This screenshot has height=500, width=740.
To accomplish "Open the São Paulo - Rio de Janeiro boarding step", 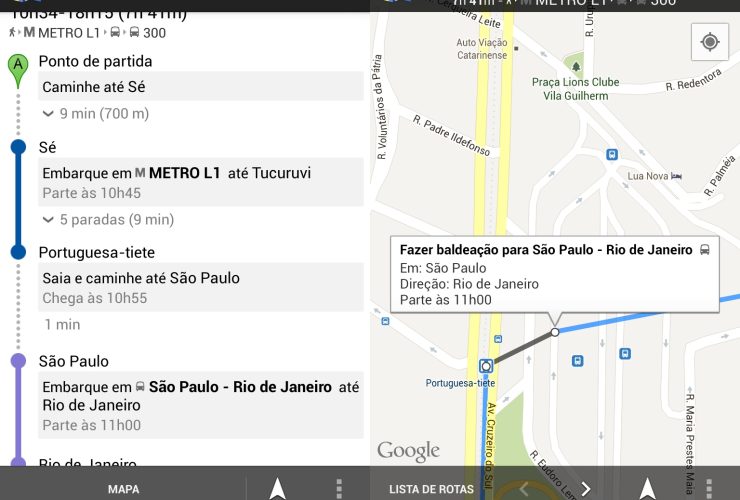I will (200, 405).
